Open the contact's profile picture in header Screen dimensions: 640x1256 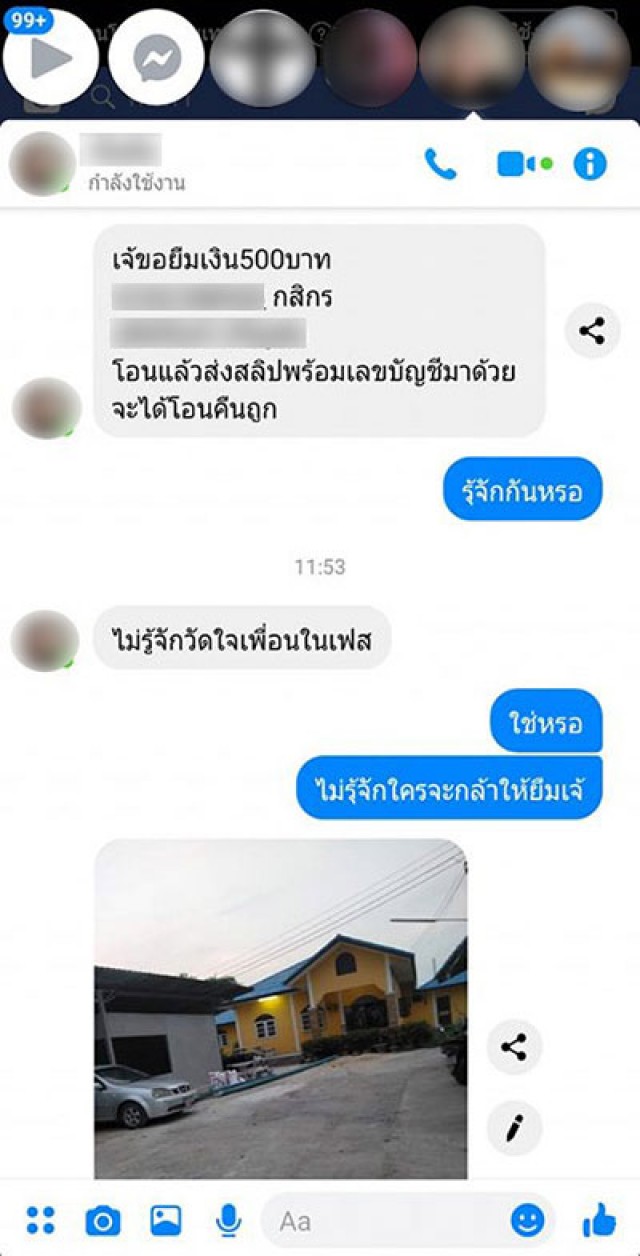[42, 164]
